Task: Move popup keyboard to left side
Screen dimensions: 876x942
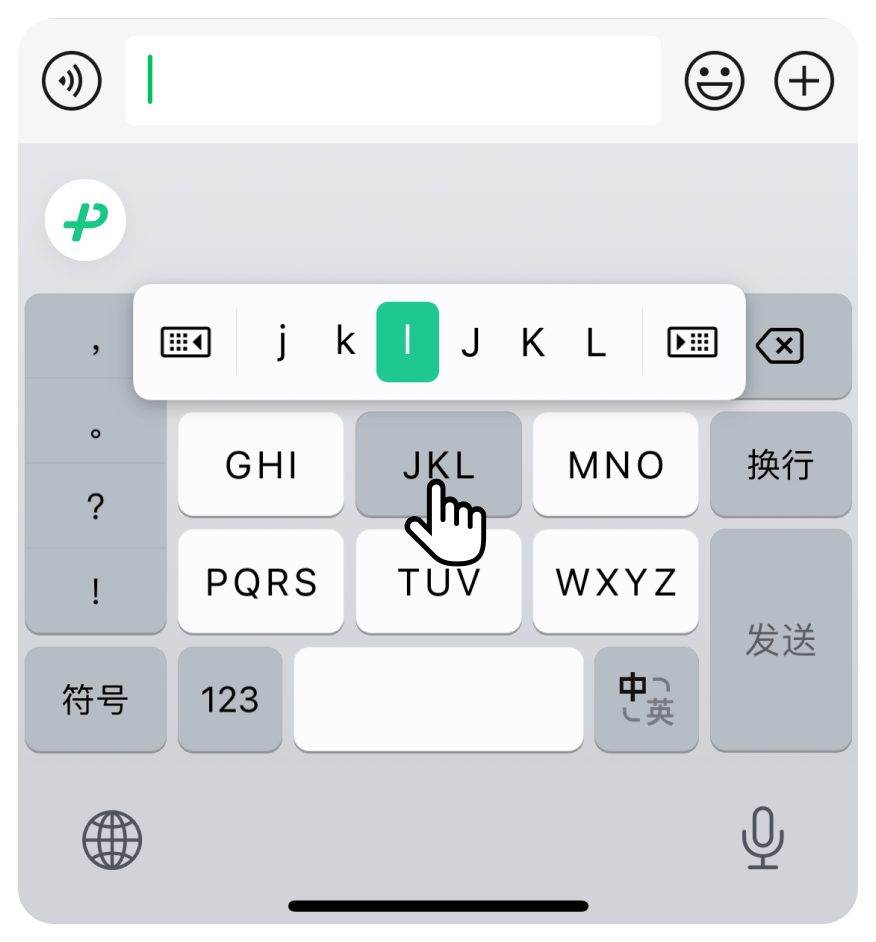Action: 186,342
